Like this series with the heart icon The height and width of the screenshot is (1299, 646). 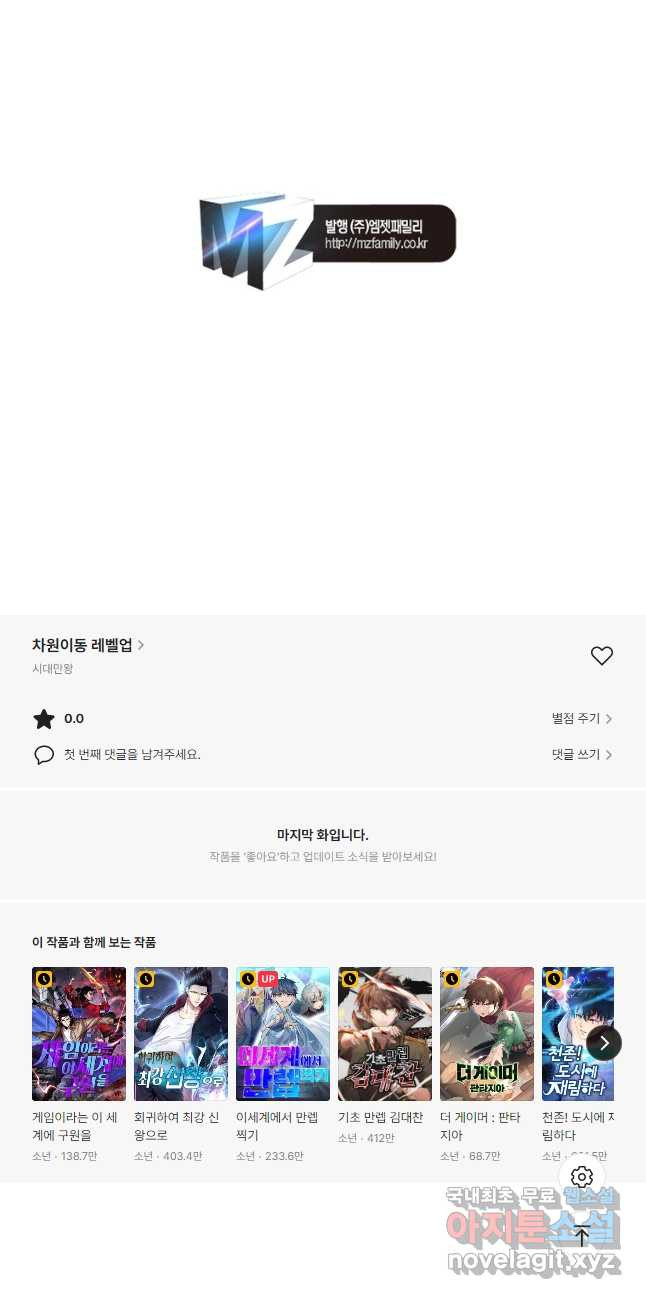coord(601,656)
